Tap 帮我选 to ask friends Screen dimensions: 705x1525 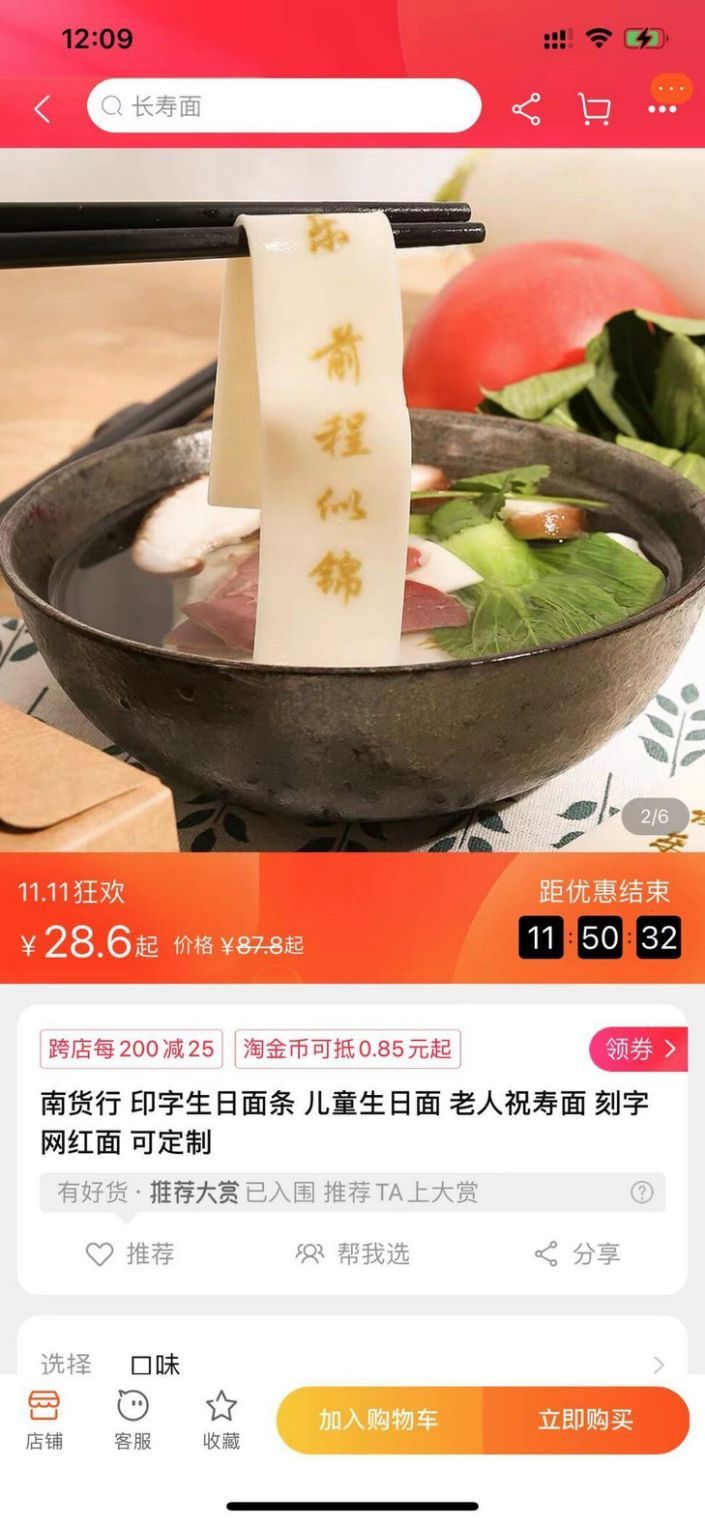352,1254
